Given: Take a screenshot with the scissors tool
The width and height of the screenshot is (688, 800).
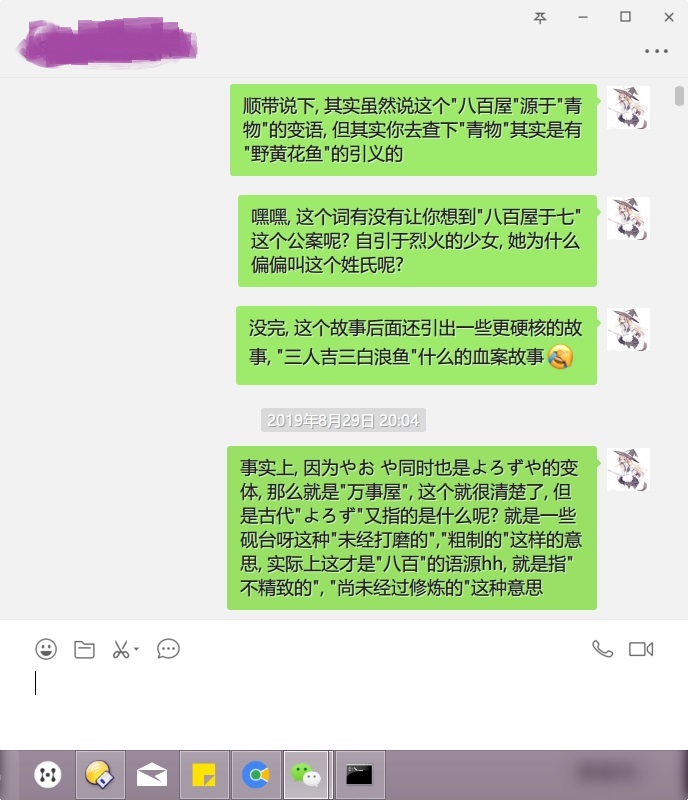Looking at the screenshot, I should (x=121, y=649).
